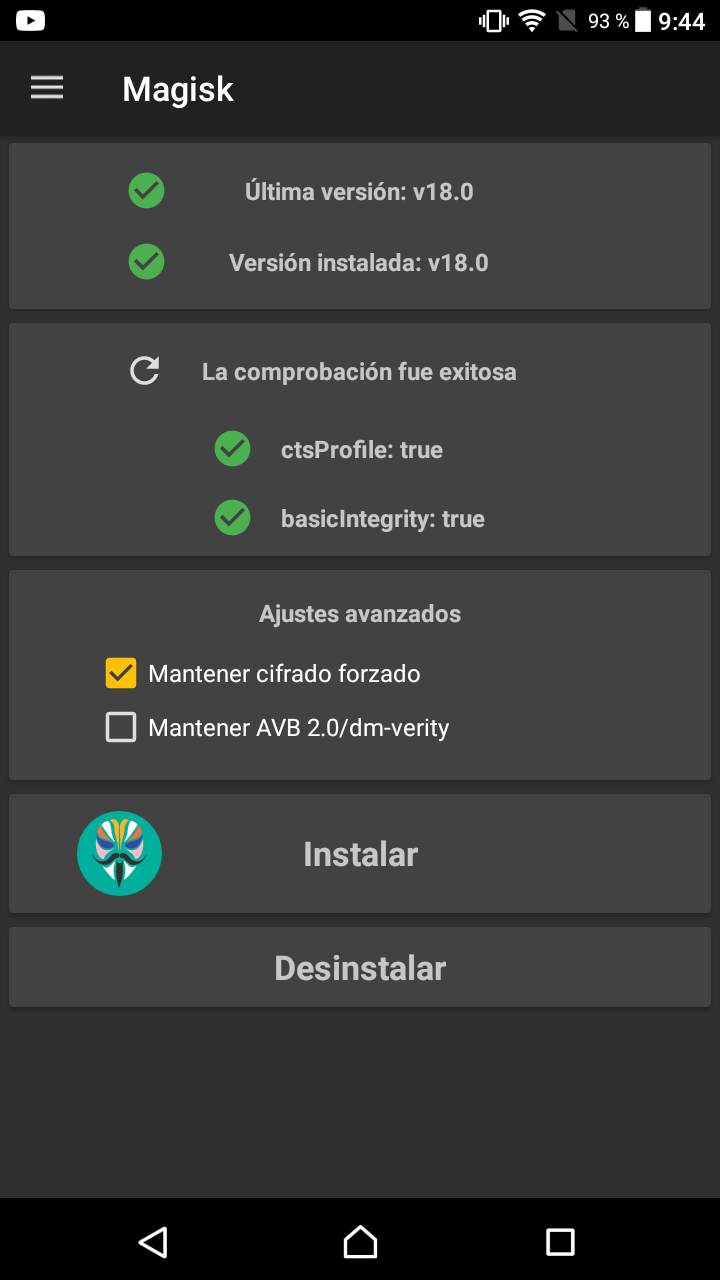This screenshot has width=720, height=1280.
Task: Enable Mantener AVB 2.0/dm-verity checkbox
Action: point(121,727)
